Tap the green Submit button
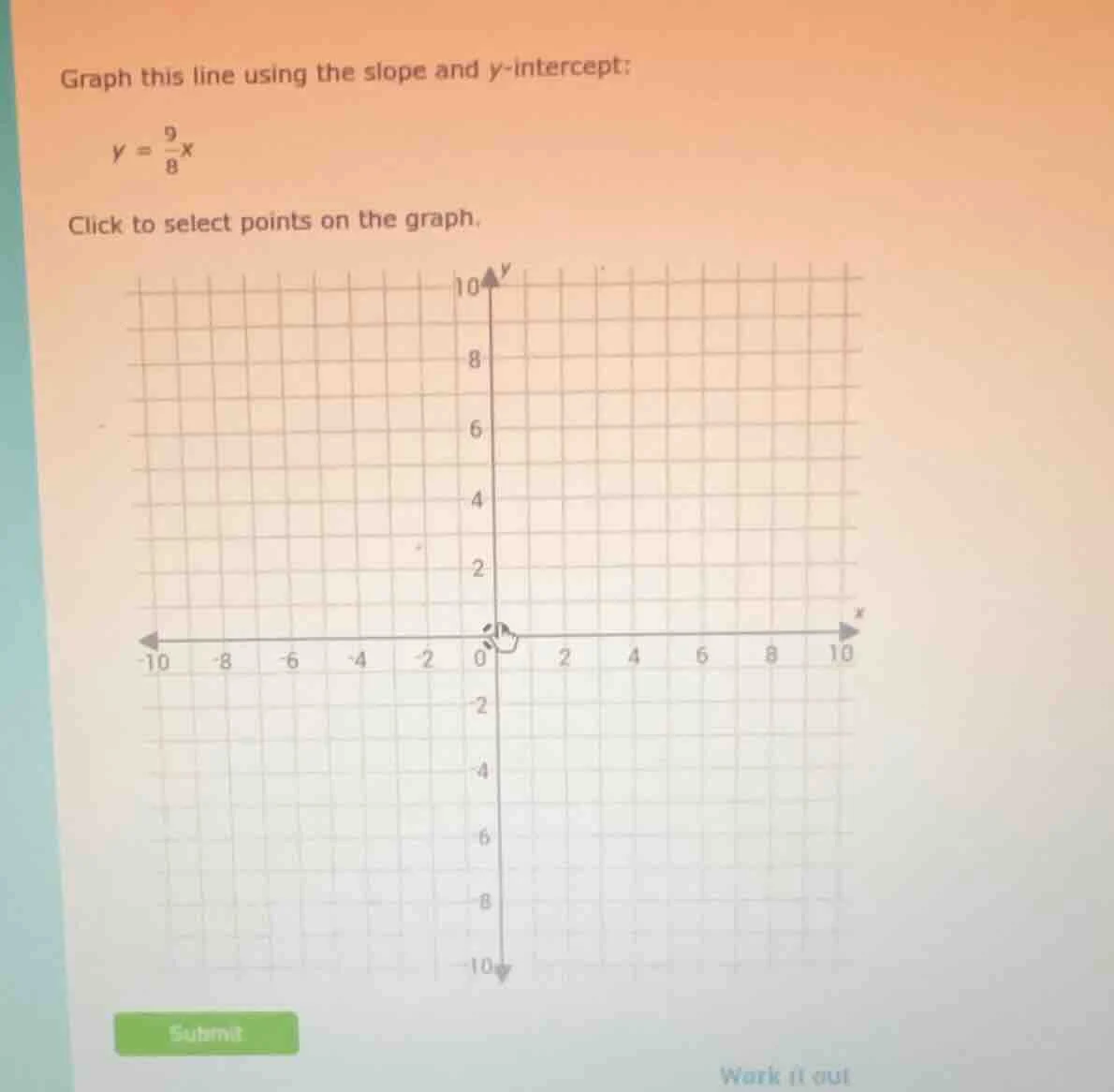This screenshot has width=1114, height=1092. (206, 1033)
